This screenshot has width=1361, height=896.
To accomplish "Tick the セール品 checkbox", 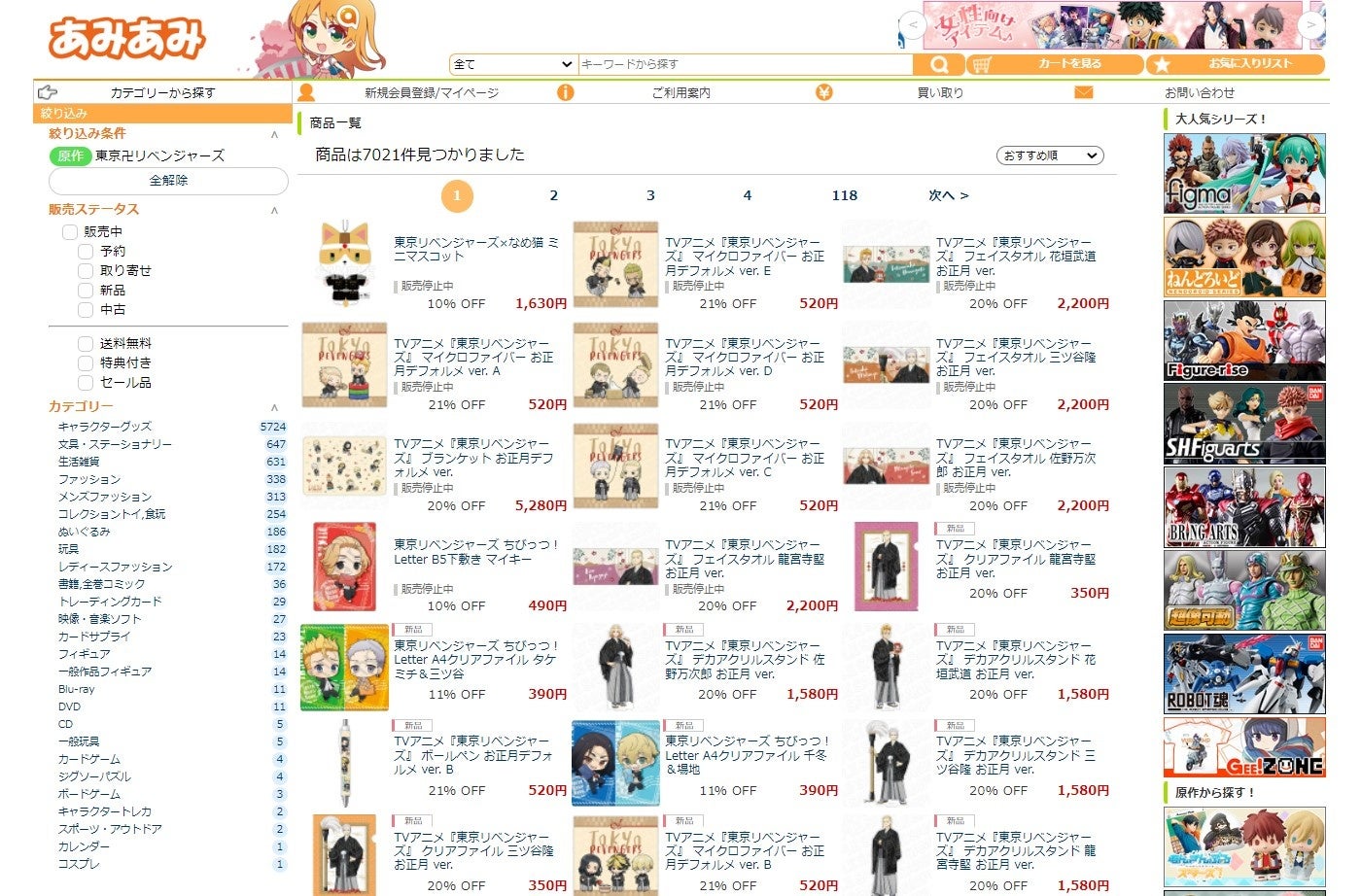I will 86,383.
